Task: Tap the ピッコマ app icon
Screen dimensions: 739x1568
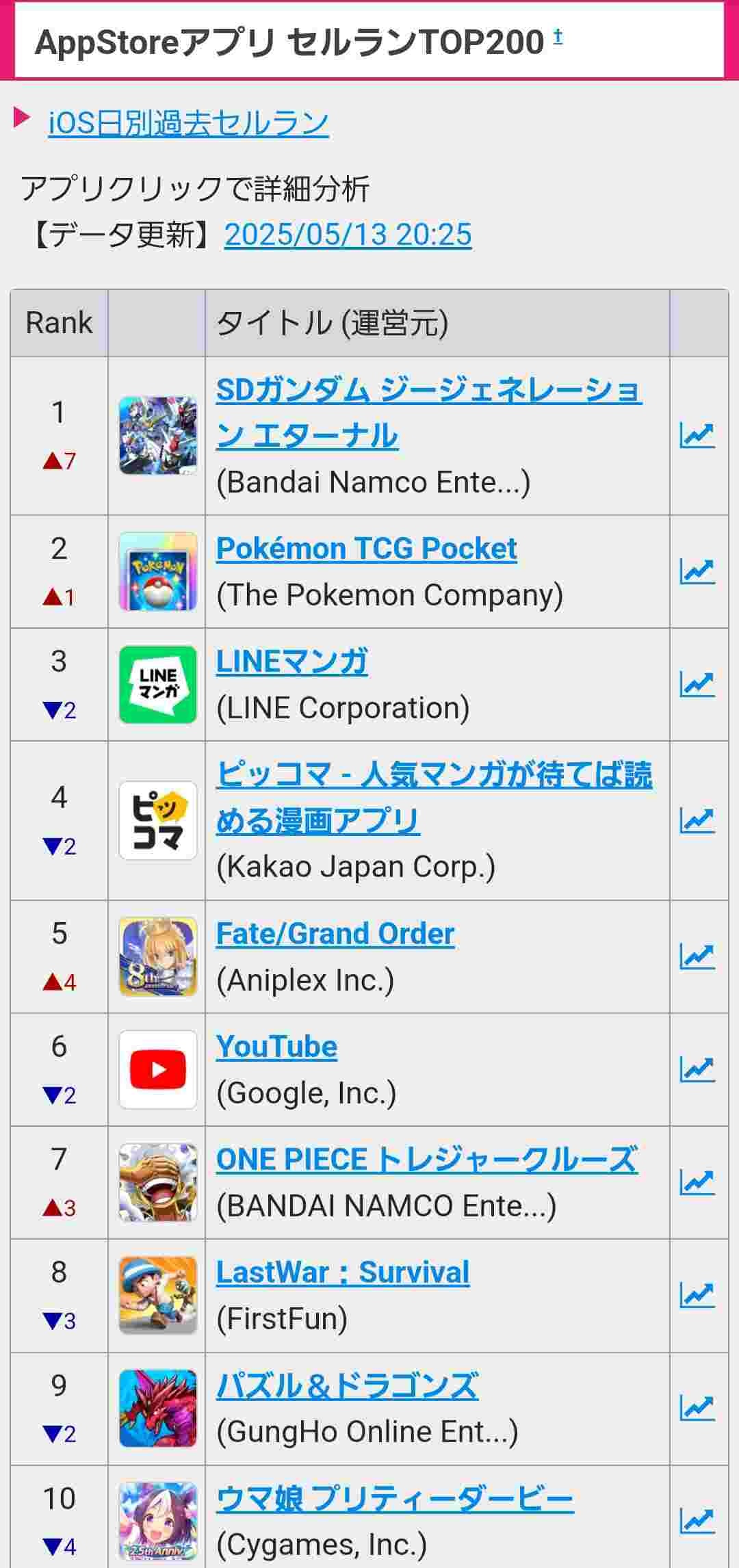Action: click(x=157, y=820)
